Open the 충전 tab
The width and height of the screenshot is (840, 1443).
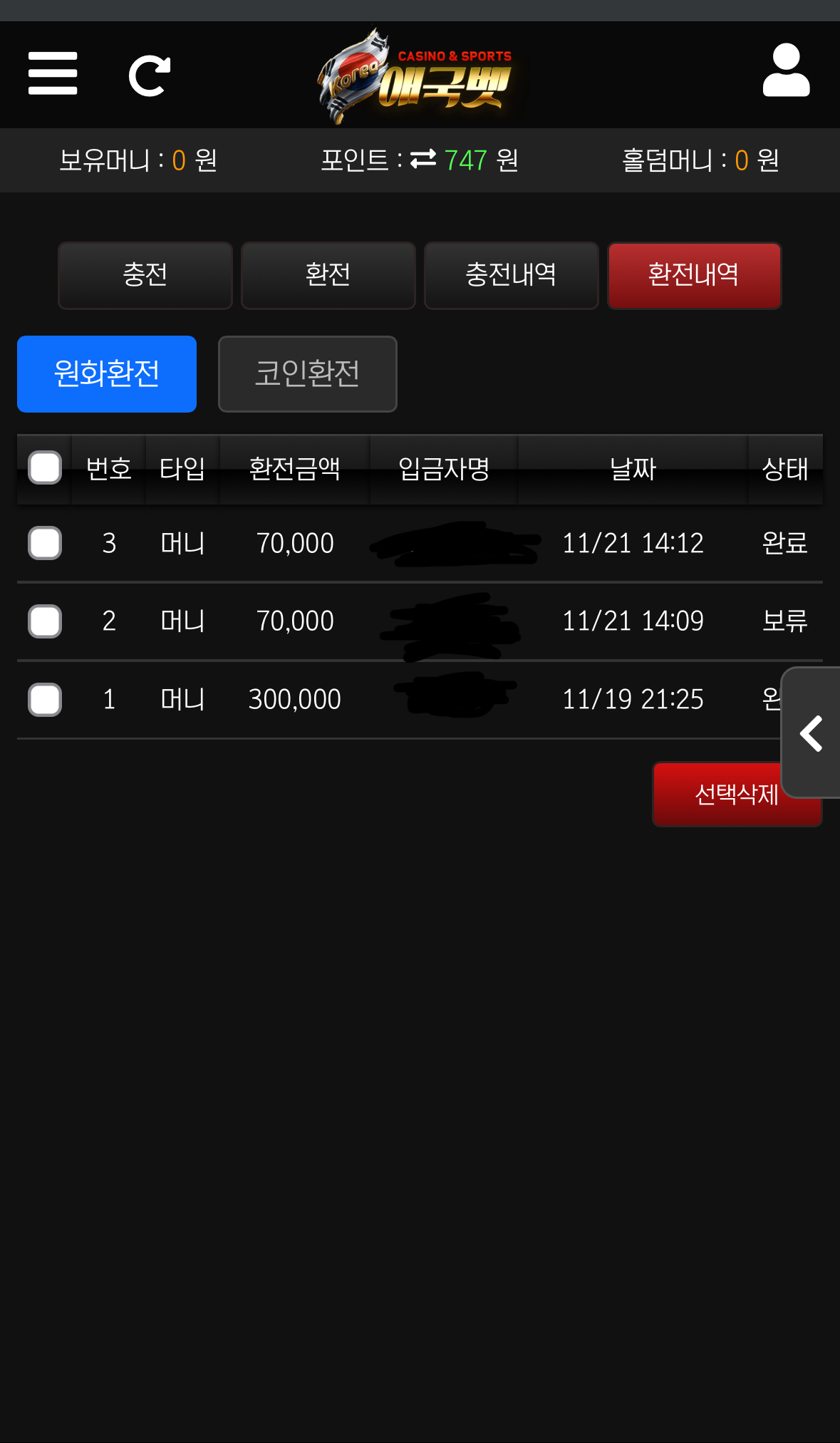145,275
